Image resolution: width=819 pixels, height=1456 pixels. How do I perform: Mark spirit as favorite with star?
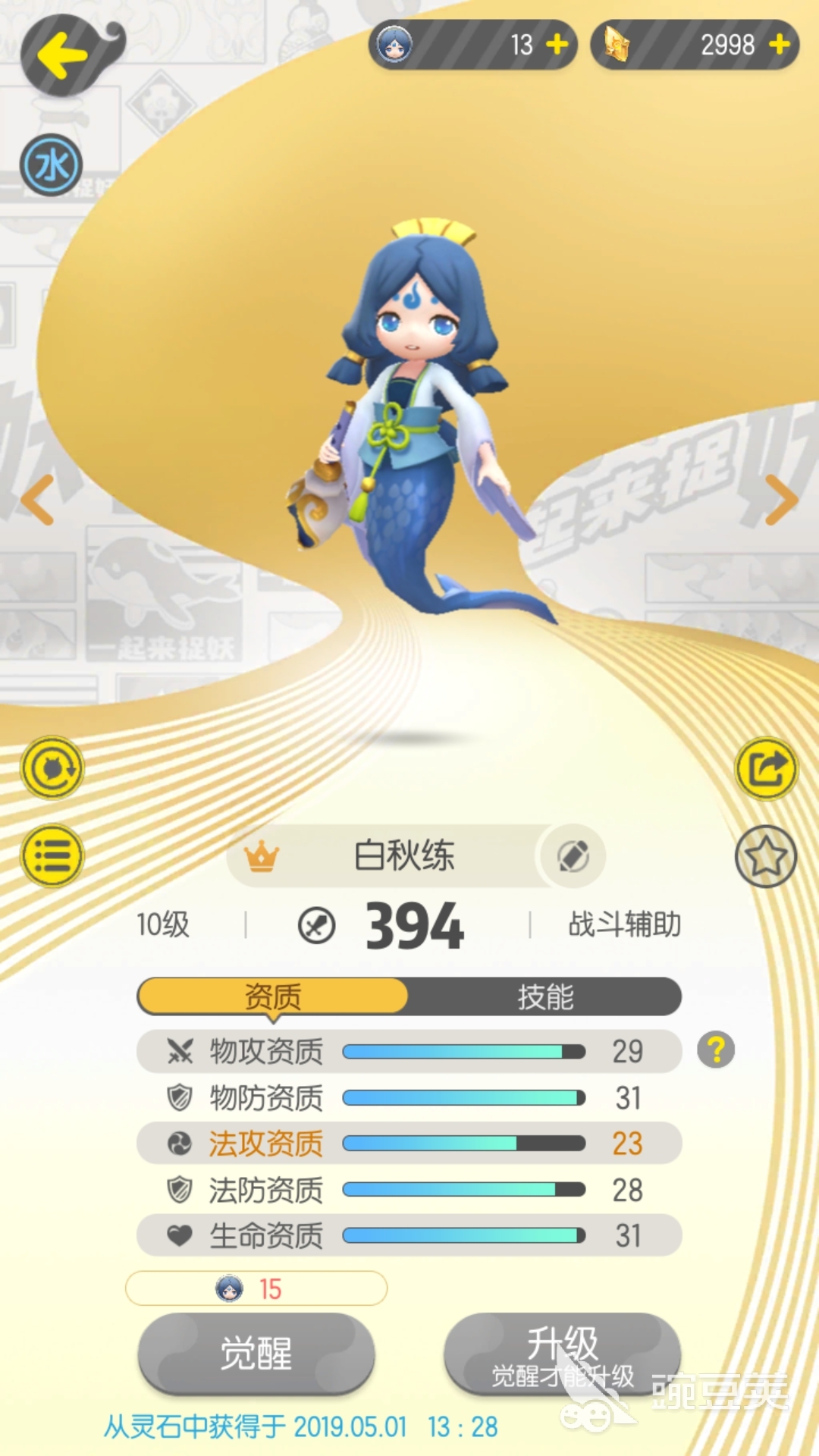coord(766,857)
